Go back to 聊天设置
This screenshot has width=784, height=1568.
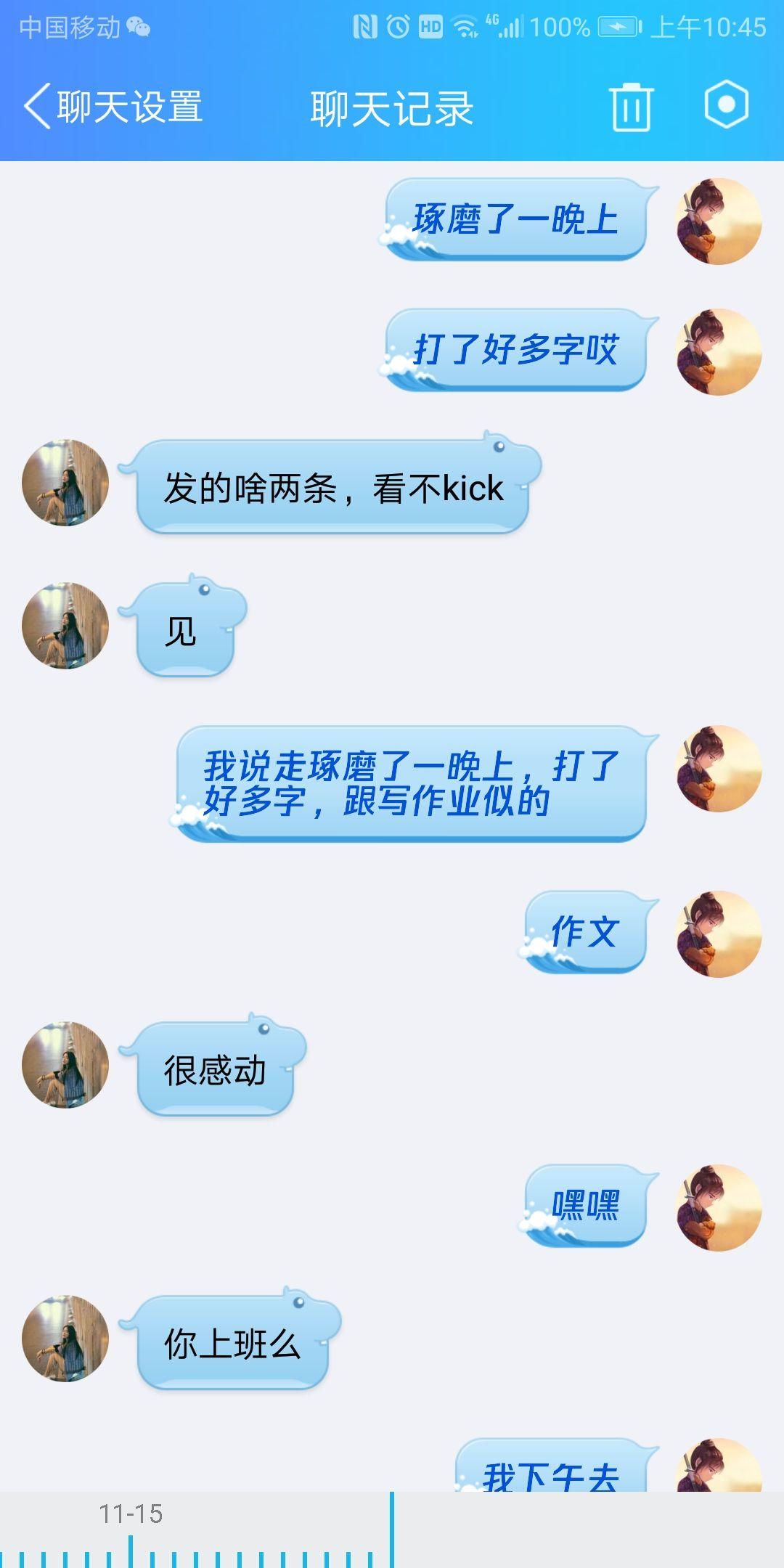[113, 107]
